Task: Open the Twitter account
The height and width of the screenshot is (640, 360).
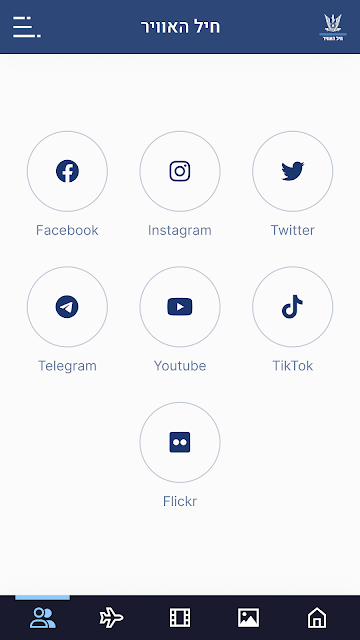Action: 293,171
